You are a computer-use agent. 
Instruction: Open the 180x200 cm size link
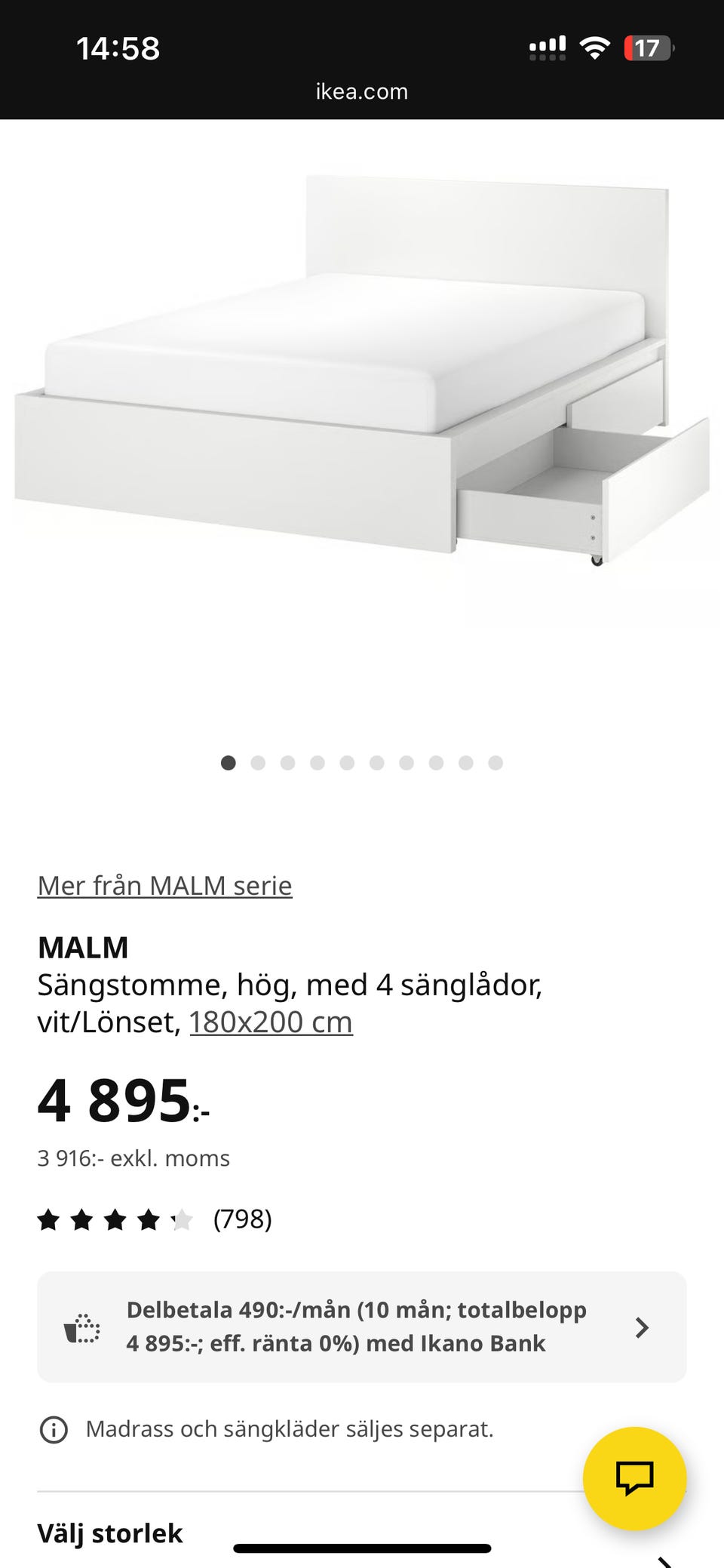click(271, 1021)
